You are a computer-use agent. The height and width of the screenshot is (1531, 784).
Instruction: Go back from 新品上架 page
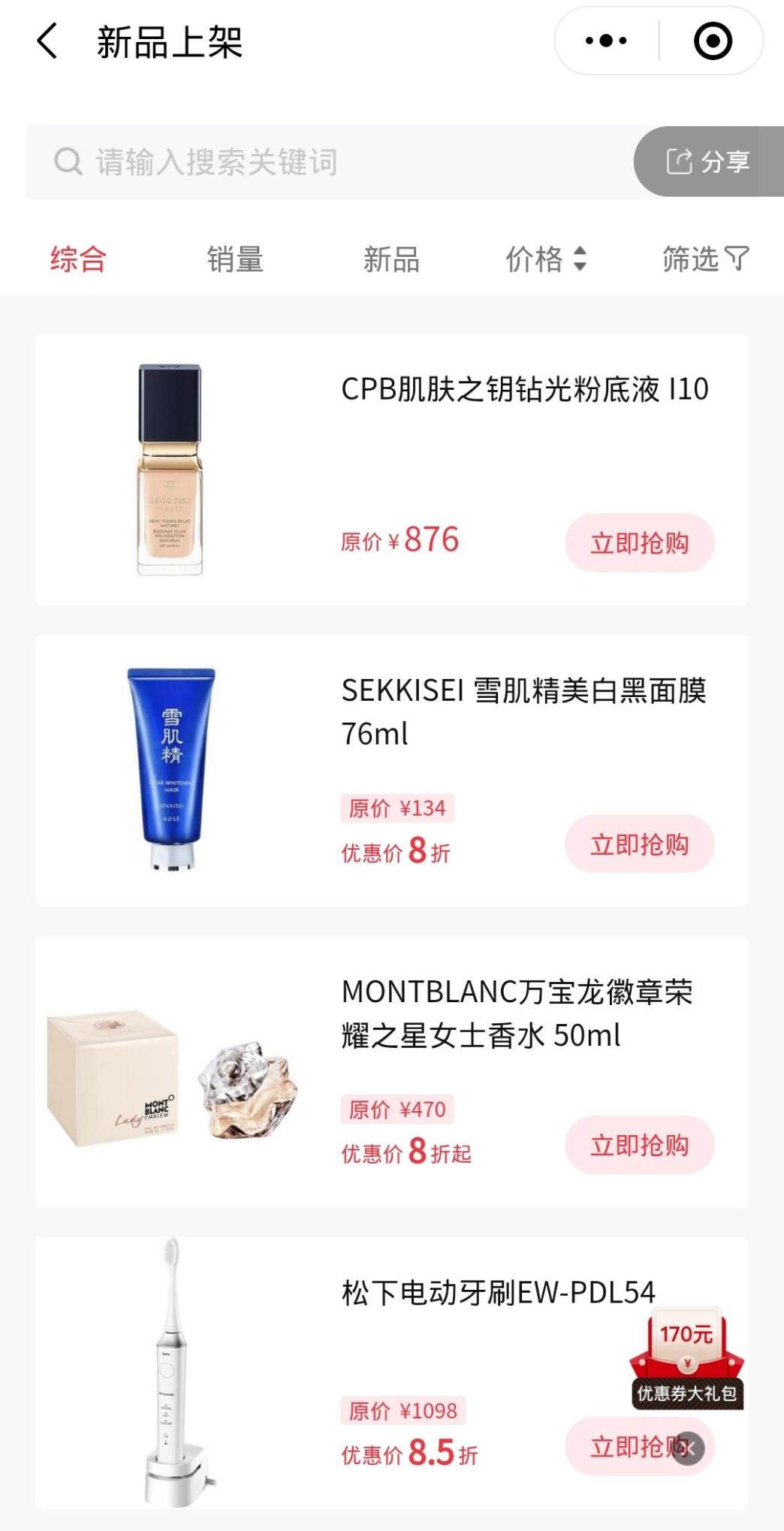coord(47,41)
